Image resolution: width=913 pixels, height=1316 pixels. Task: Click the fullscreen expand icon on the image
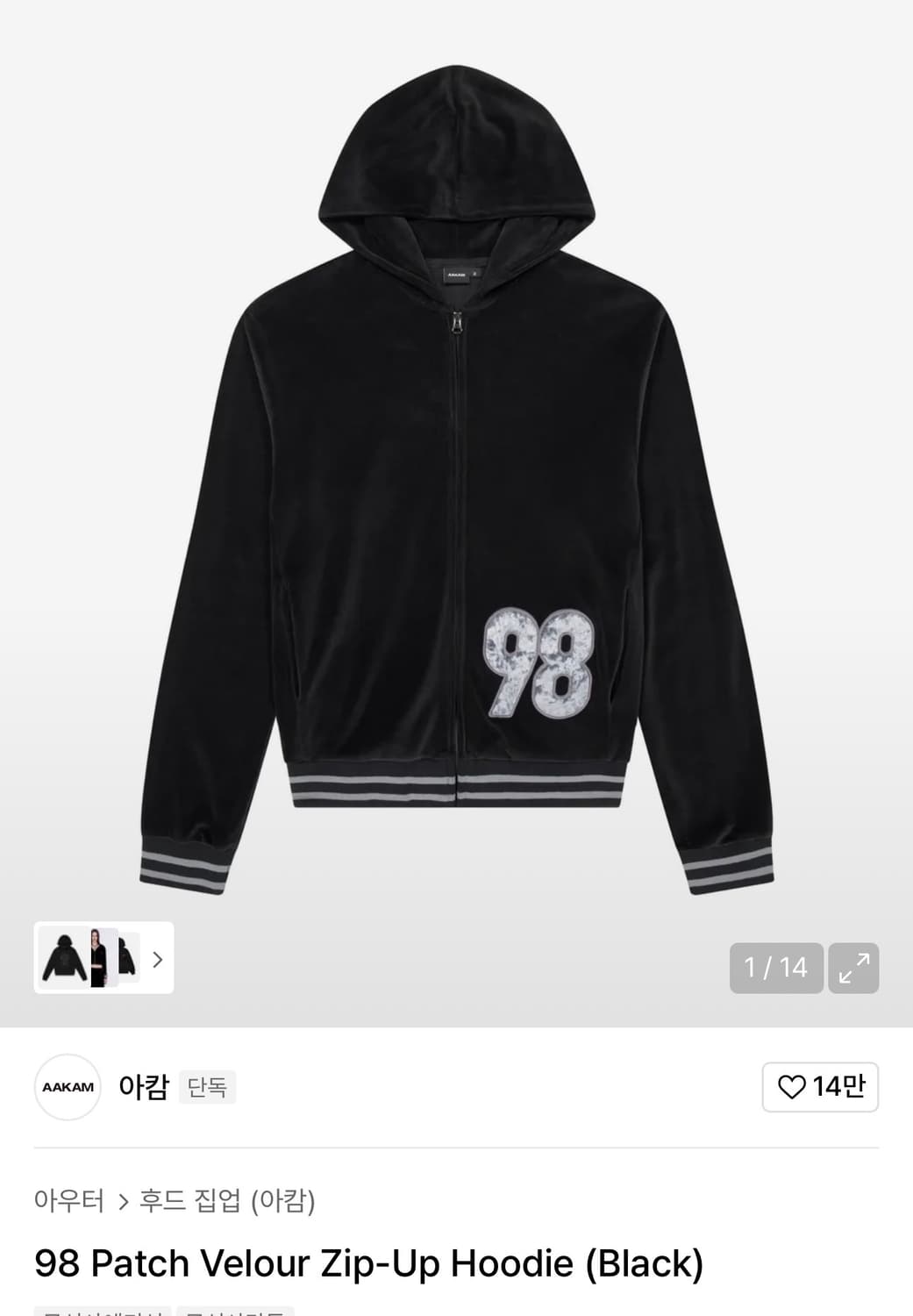(x=853, y=968)
